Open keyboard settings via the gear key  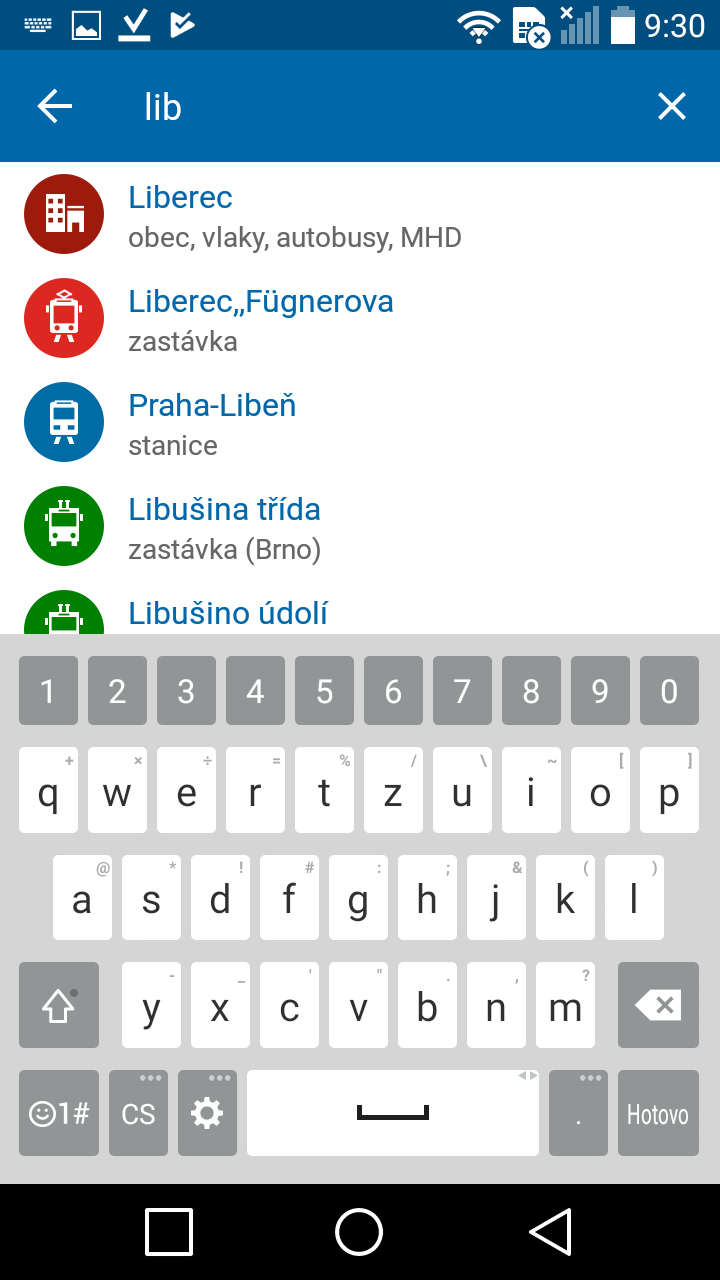pos(207,1113)
